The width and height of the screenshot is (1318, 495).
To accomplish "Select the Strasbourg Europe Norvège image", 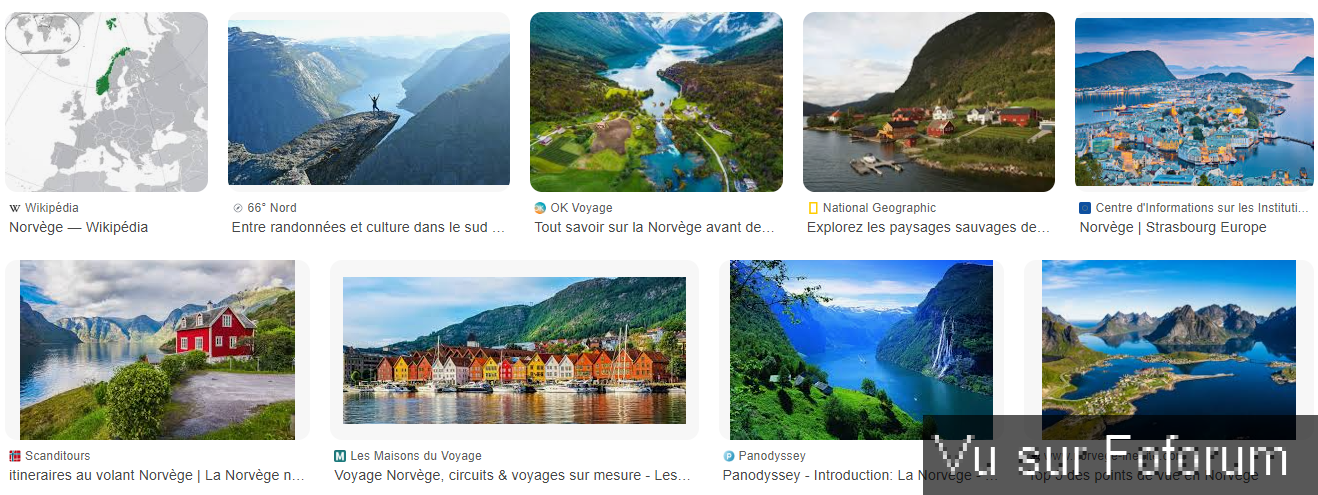I will pyautogui.click(x=1194, y=102).
